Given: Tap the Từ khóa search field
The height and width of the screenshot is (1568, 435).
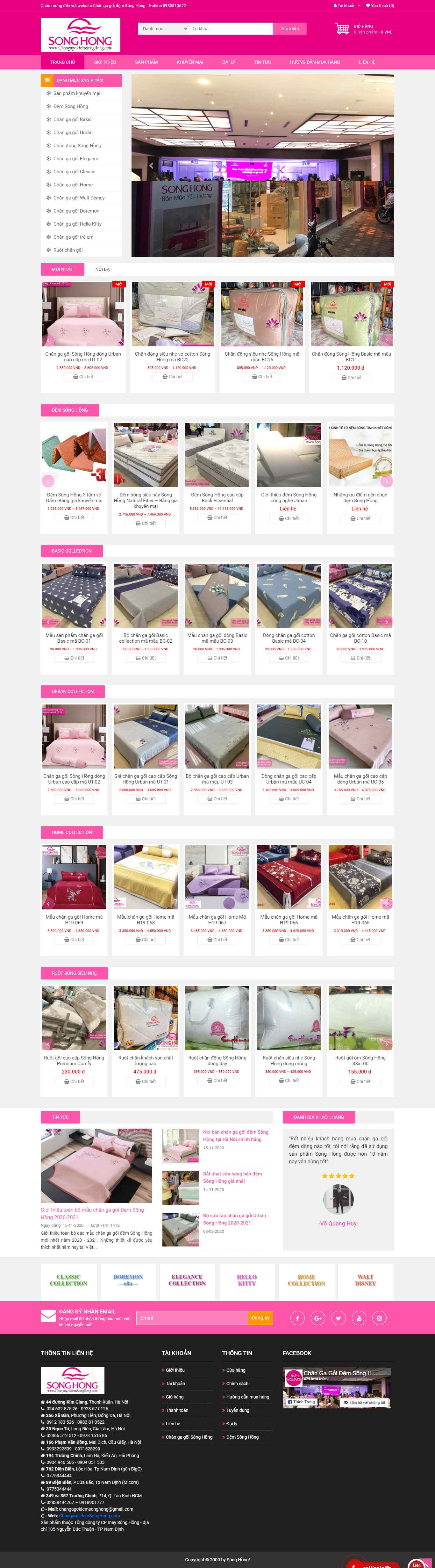Looking at the screenshot, I should coord(230,29).
